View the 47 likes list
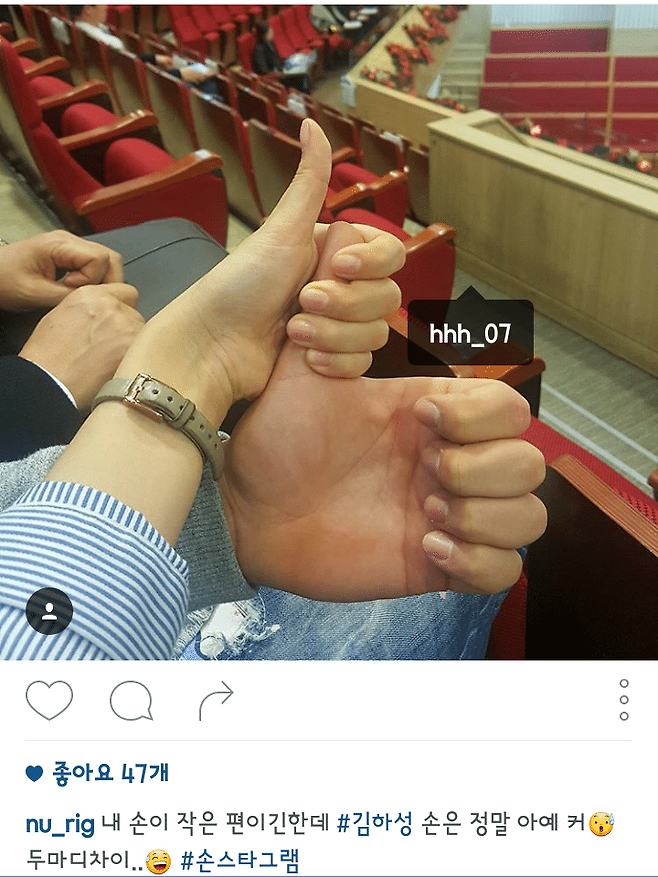Viewport: 658px width, 877px height. coord(97,773)
